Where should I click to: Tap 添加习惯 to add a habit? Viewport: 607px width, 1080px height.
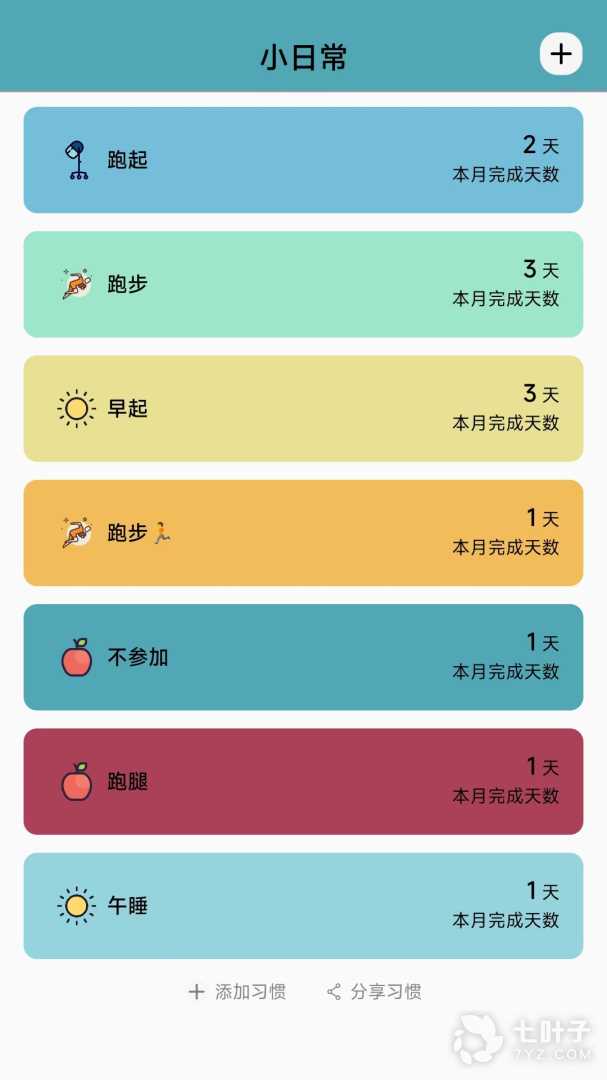pyautogui.click(x=238, y=992)
